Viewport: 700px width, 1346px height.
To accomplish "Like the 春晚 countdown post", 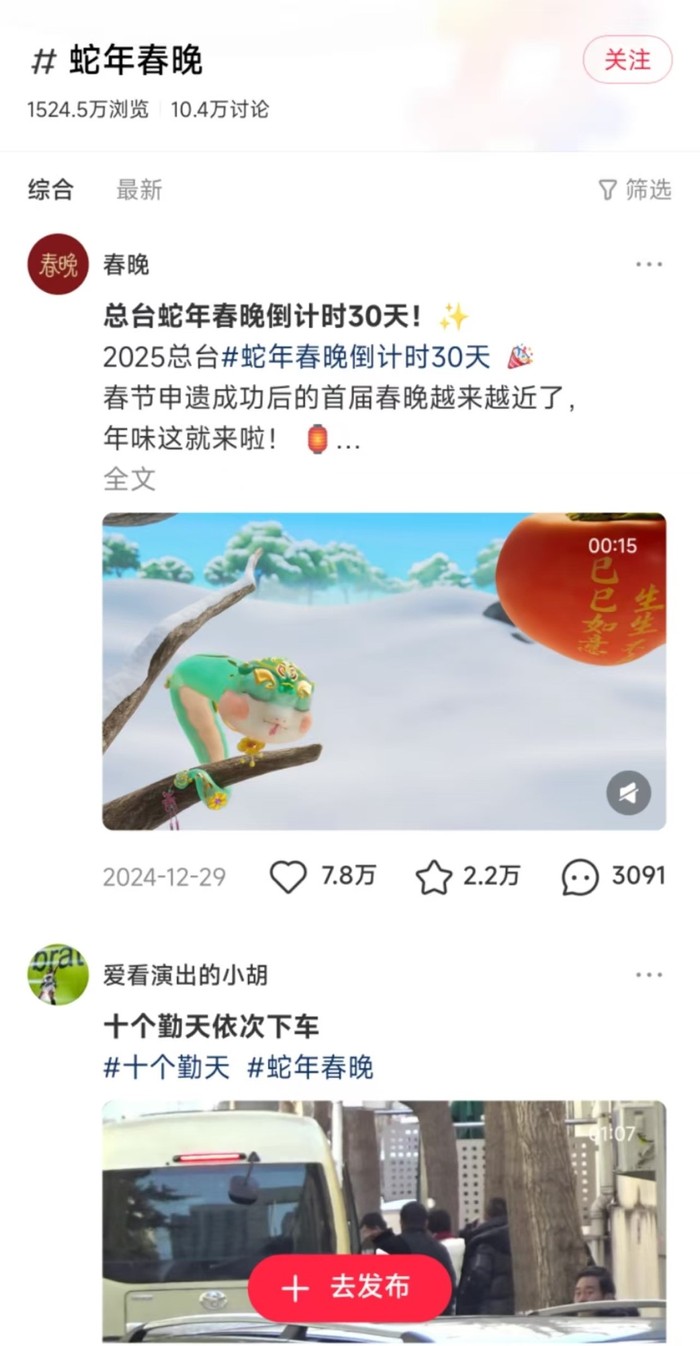I will point(289,877).
